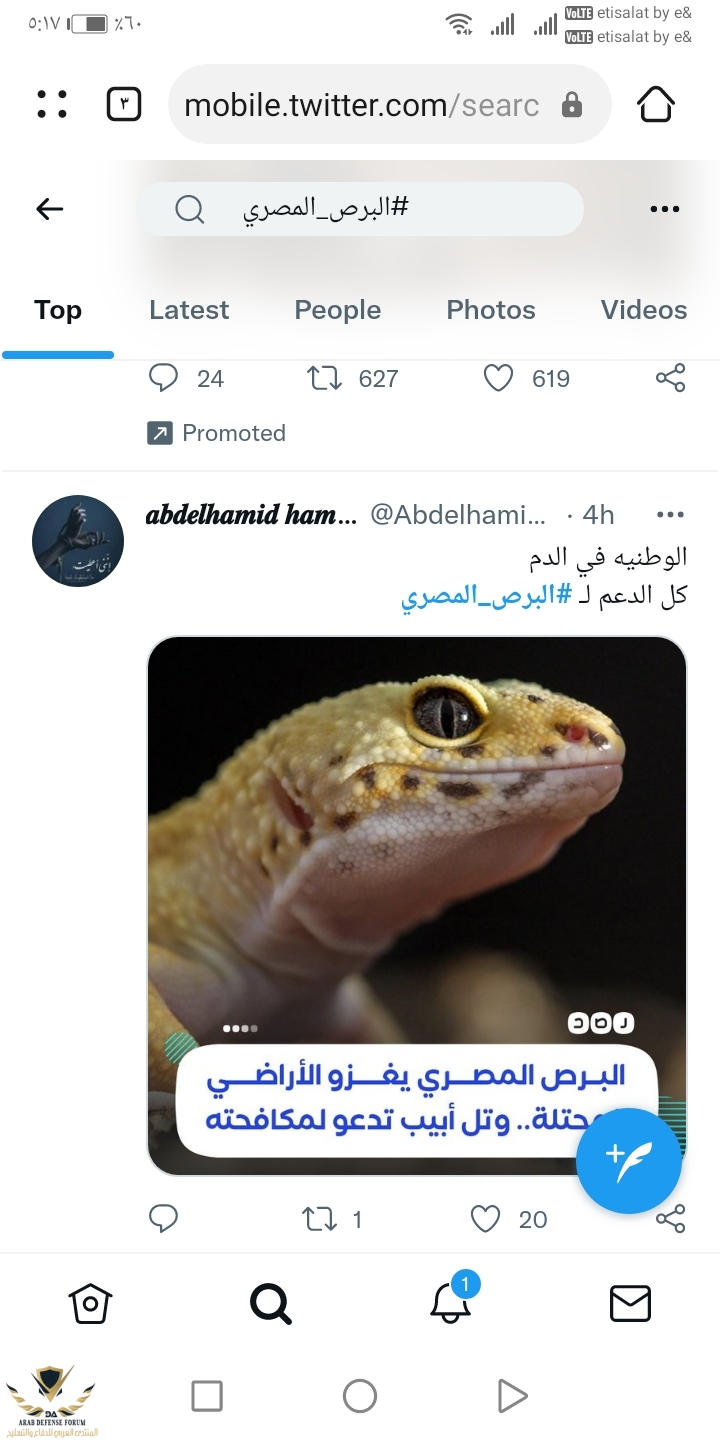Tap the Twitter search field with the hashtag

(x=360, y=209)
